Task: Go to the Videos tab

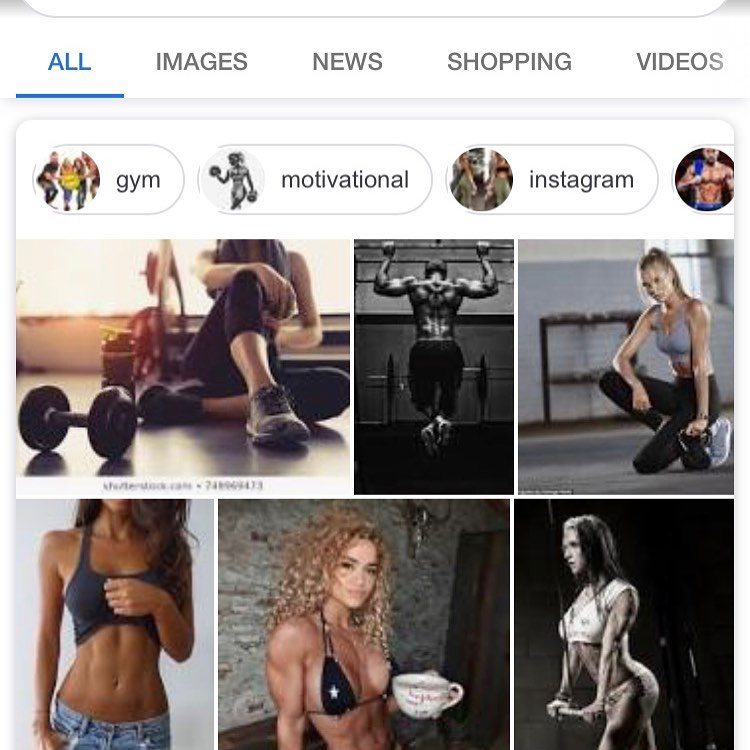Action: tap(679, 62)
